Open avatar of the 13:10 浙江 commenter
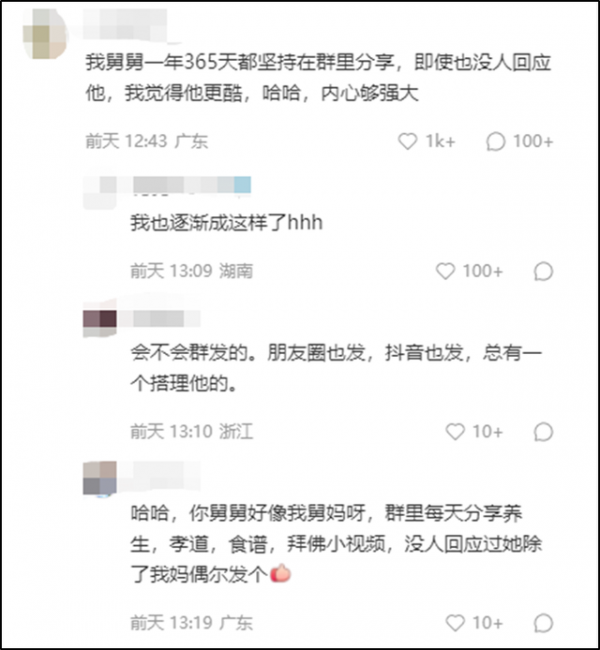This screenshot has width=600, height=650. click(x=100, y=323)
